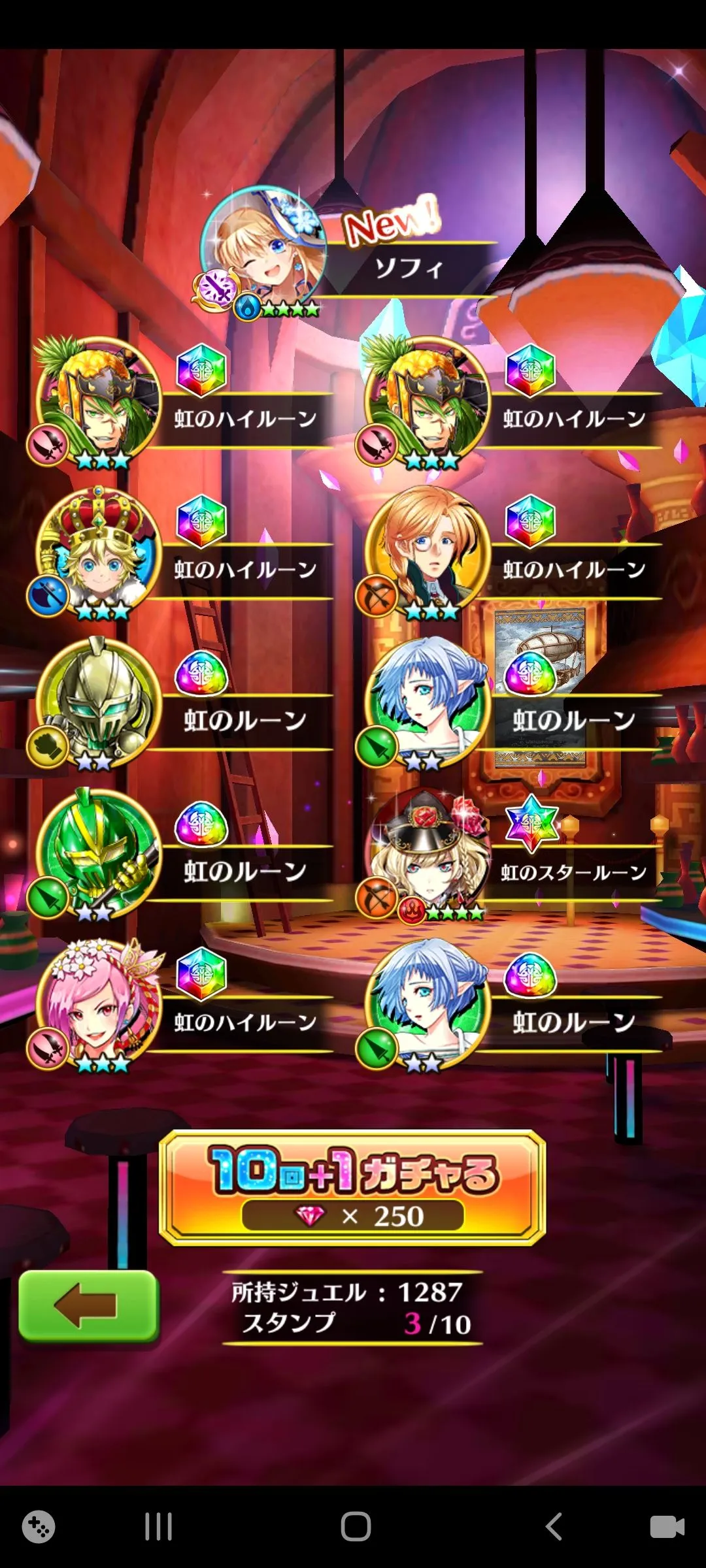The width and height of the screenshot is (706, 1568).
Task: Open the game tools icon in navigation bar
Action: tap(39, 1527)
